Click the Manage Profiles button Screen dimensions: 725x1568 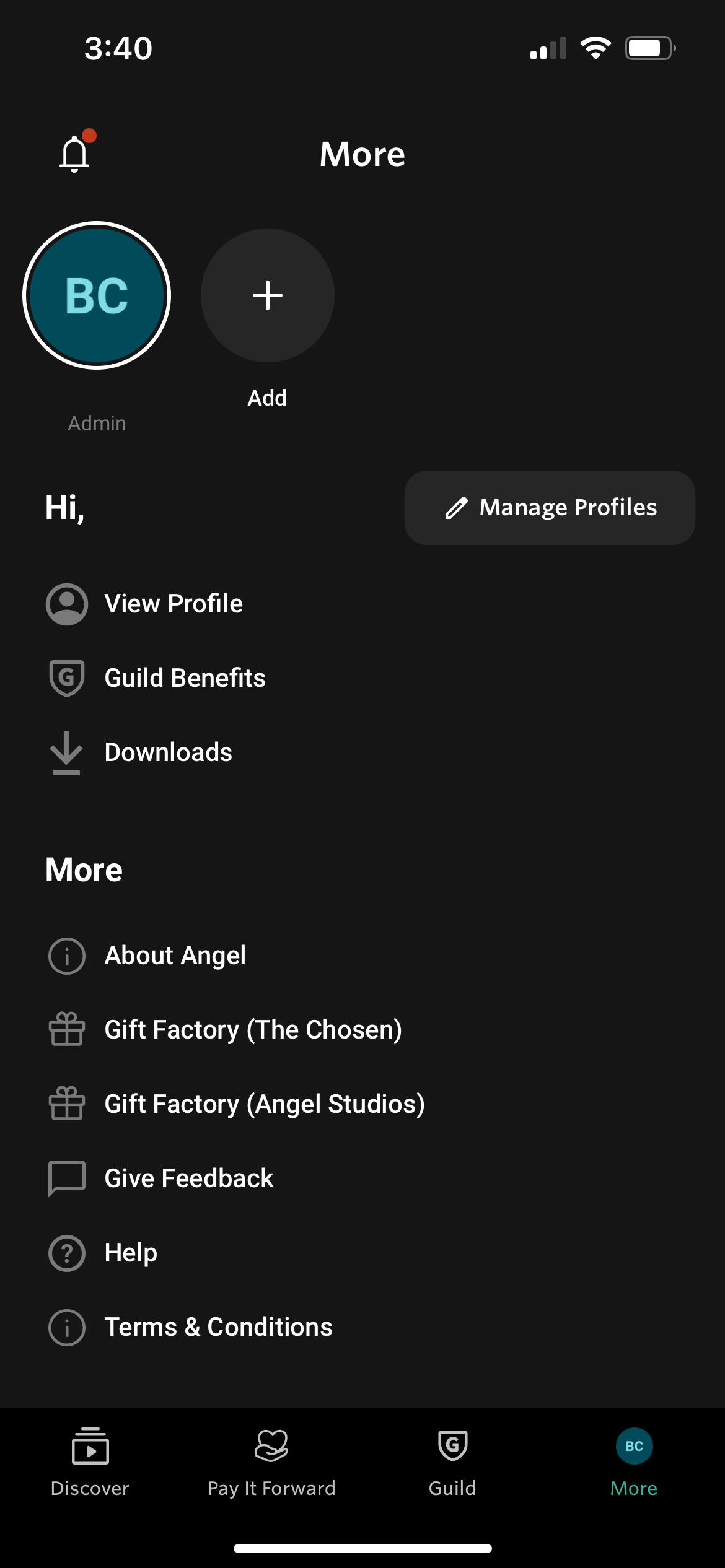tap(550, 507)
